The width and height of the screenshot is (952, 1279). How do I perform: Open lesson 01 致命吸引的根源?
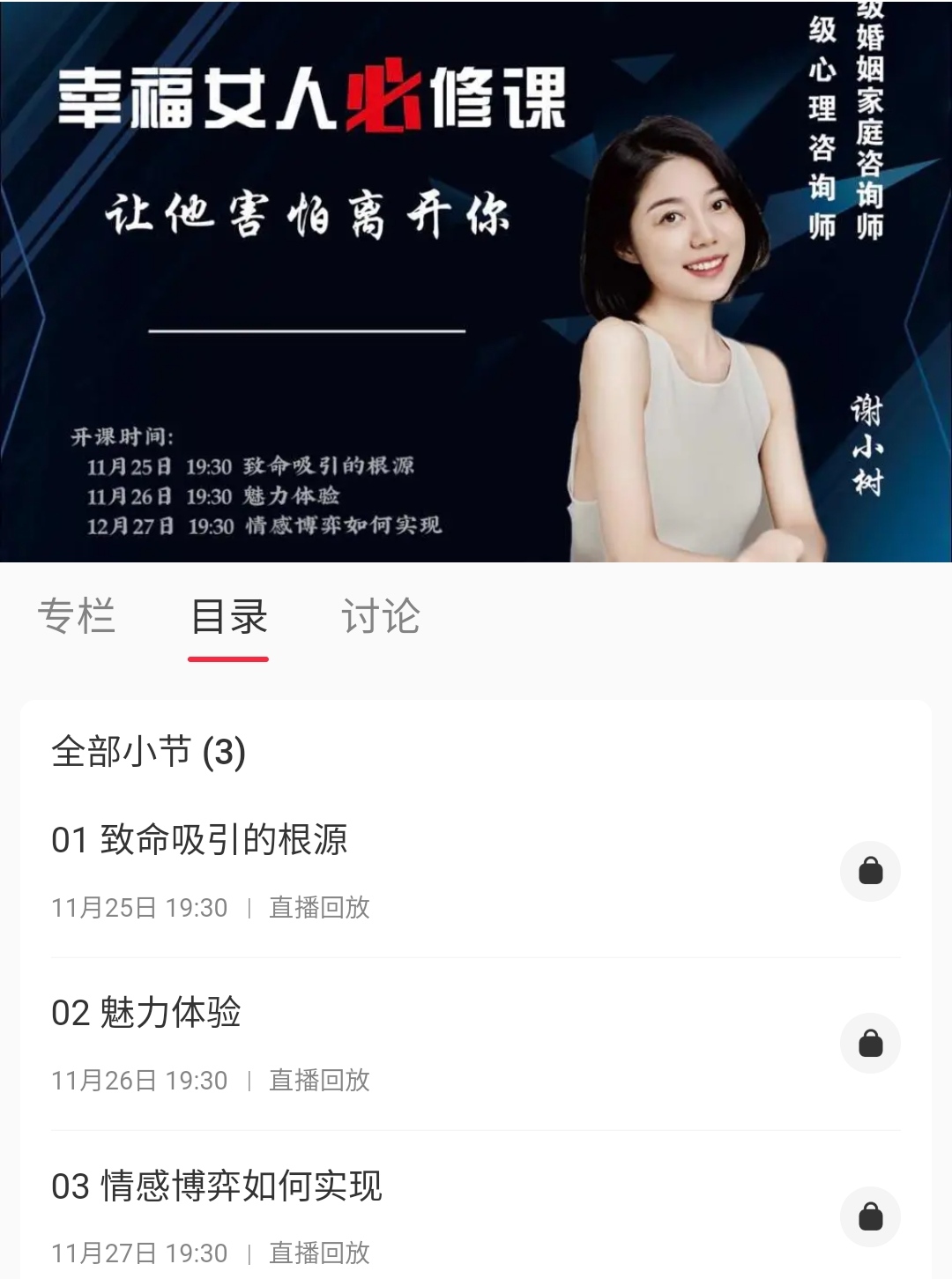(199, 840)
